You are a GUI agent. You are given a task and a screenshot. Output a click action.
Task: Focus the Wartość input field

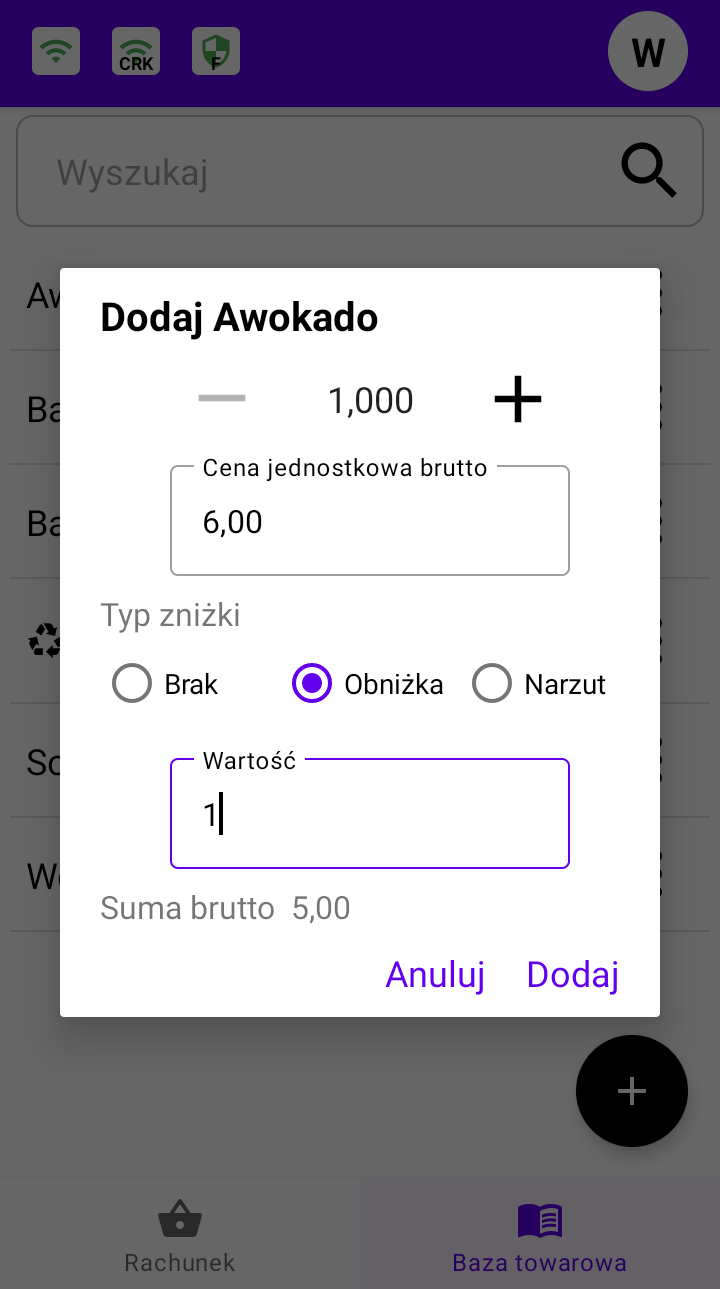370,814
